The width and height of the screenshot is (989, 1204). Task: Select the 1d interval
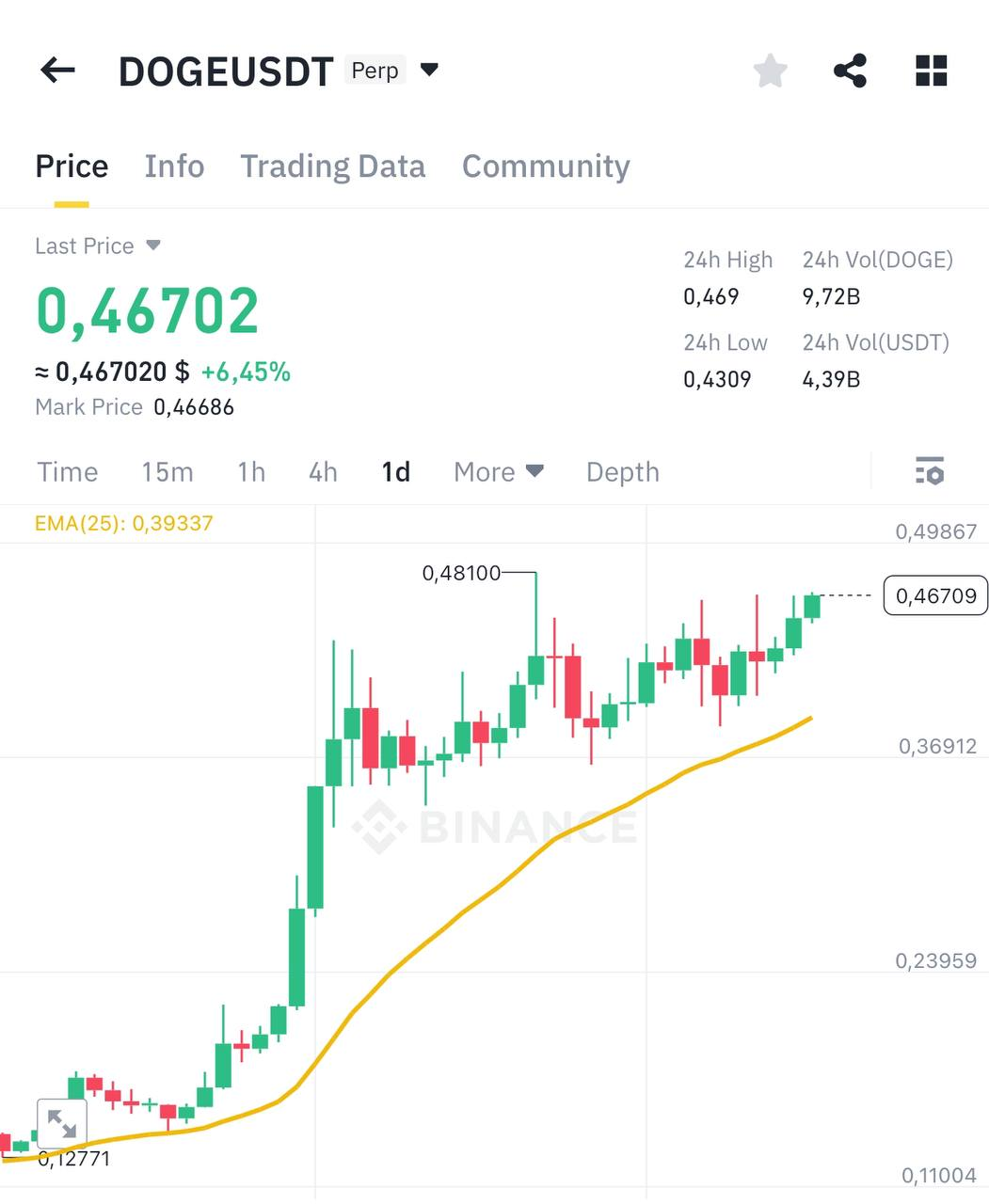coord(395,472)
